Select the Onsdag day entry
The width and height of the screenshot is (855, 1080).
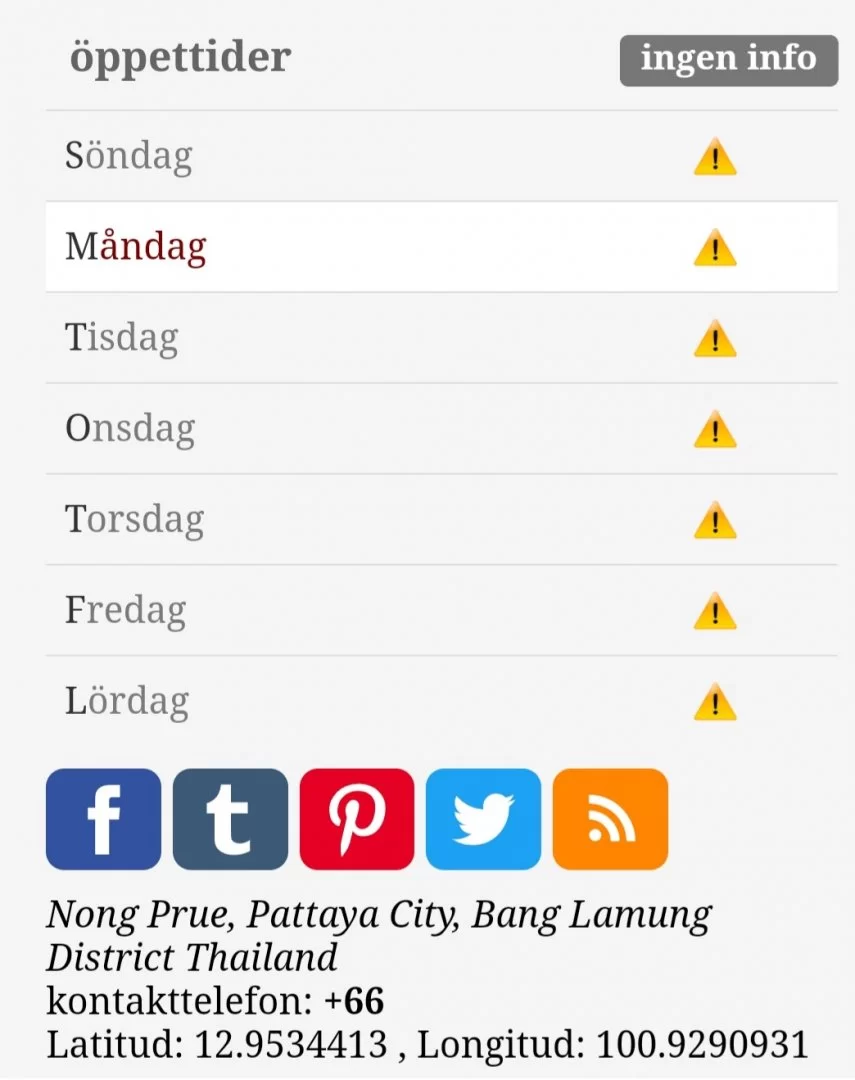tap(130, 428)
